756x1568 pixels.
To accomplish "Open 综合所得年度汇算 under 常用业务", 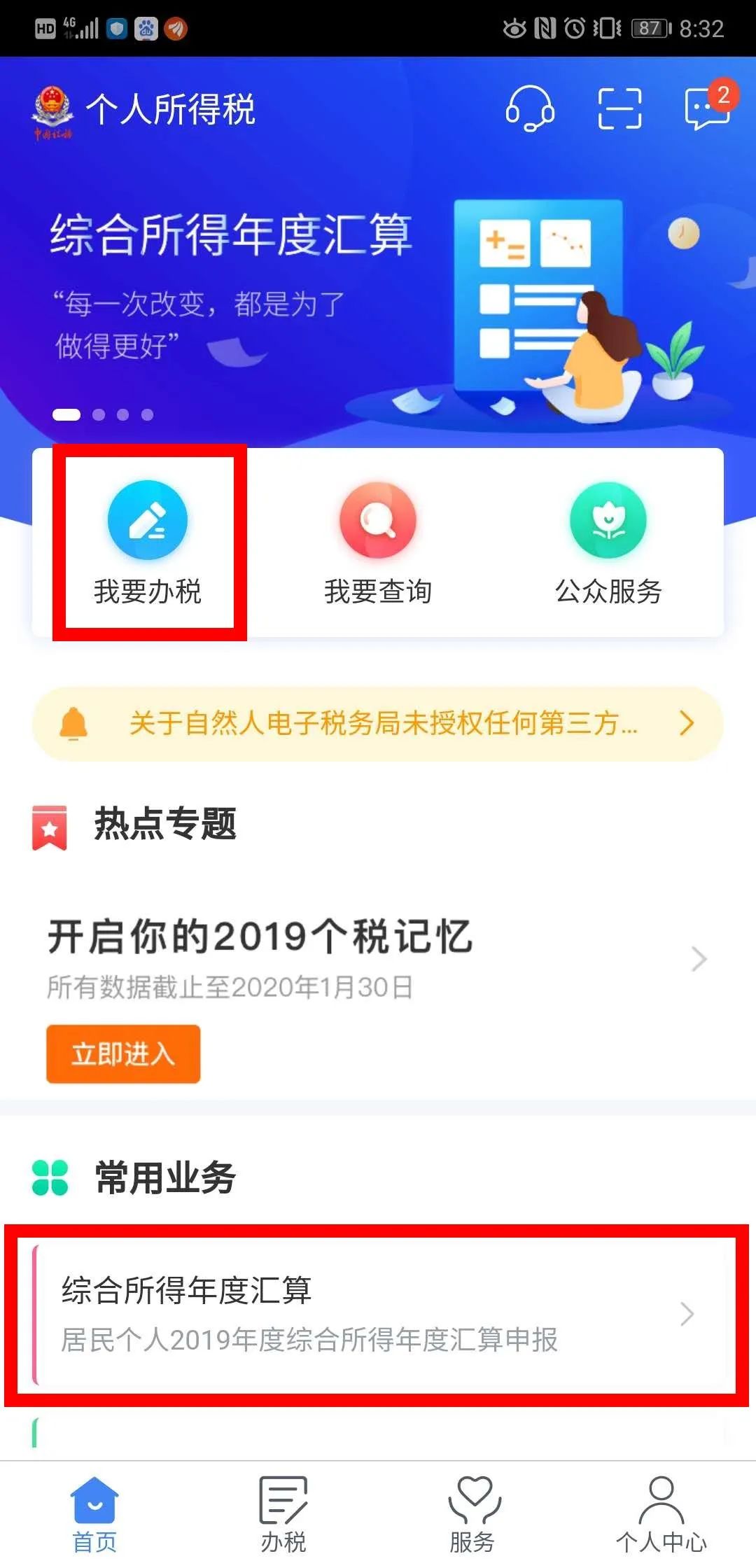I will pyautogui.click(x=378, y=1315).
